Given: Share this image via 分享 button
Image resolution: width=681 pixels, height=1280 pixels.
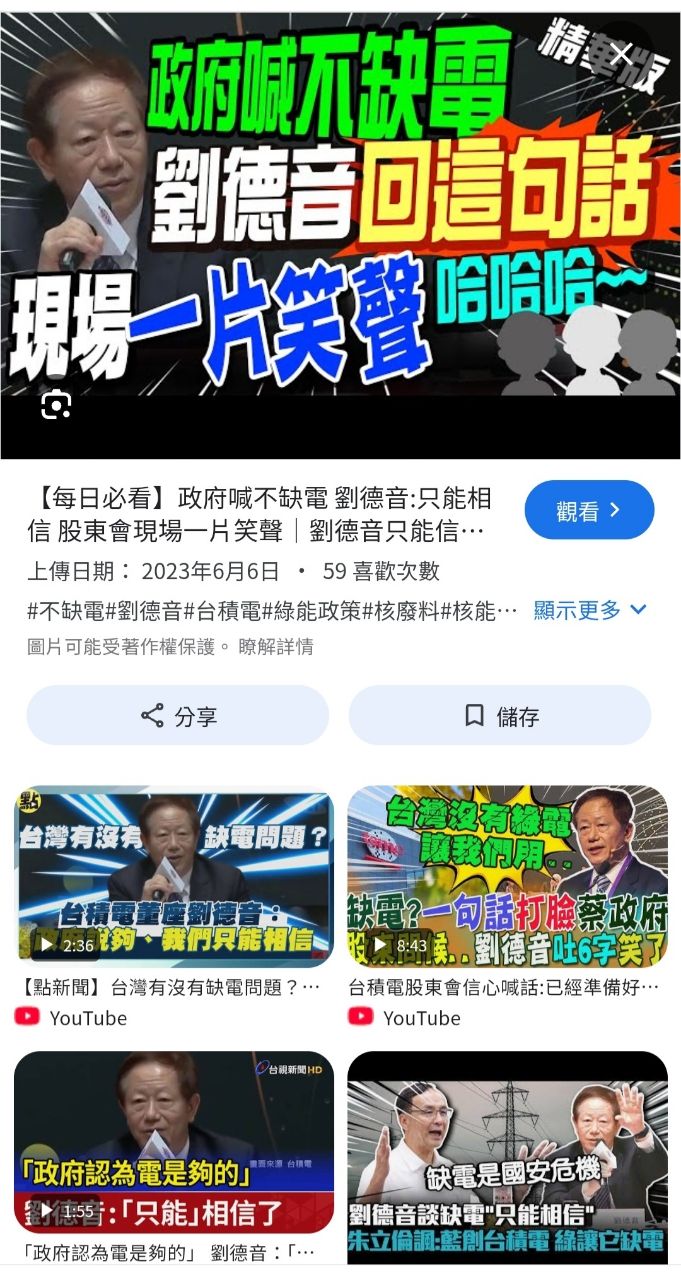Looking at the screenshot, I should (x=178, y=715).
